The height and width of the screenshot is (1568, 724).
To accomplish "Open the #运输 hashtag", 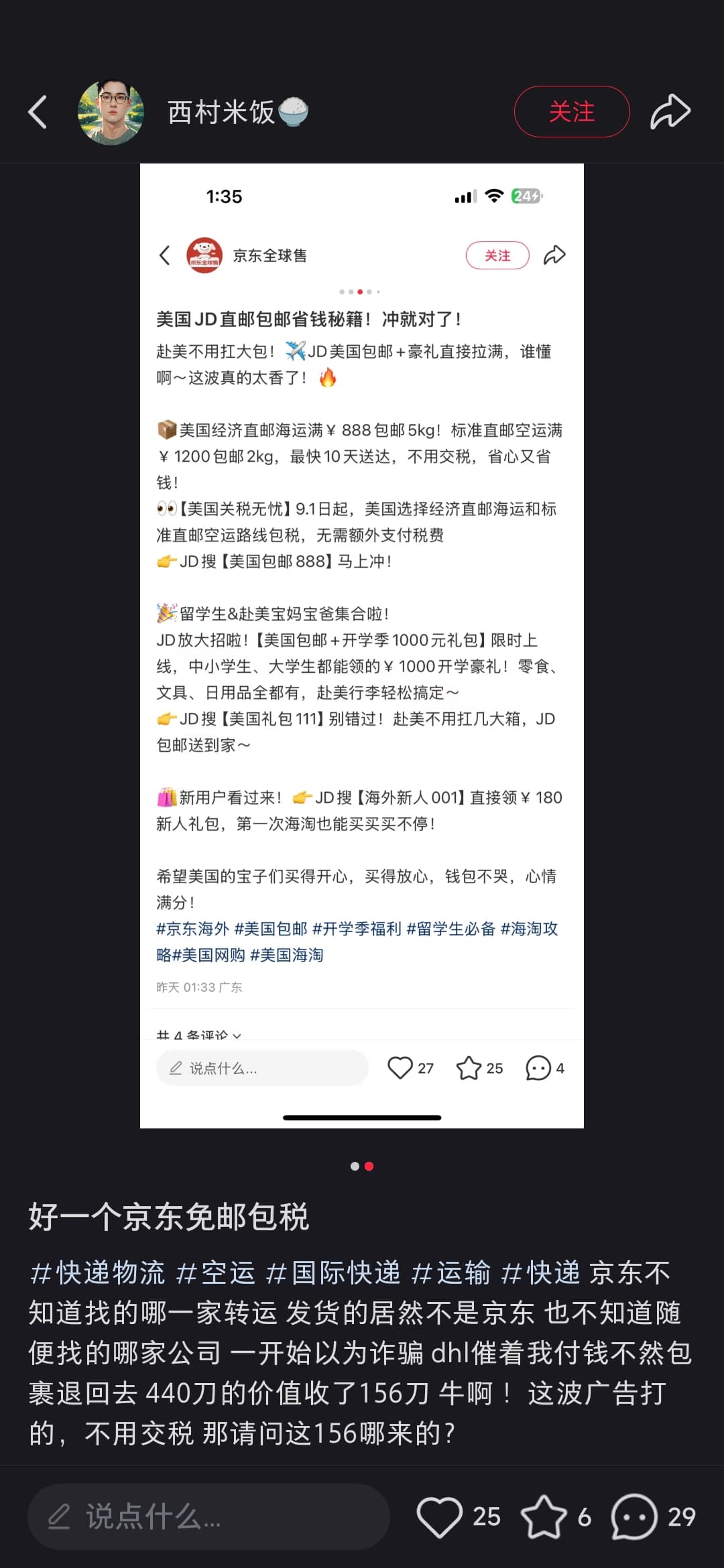I will 451,1272.
